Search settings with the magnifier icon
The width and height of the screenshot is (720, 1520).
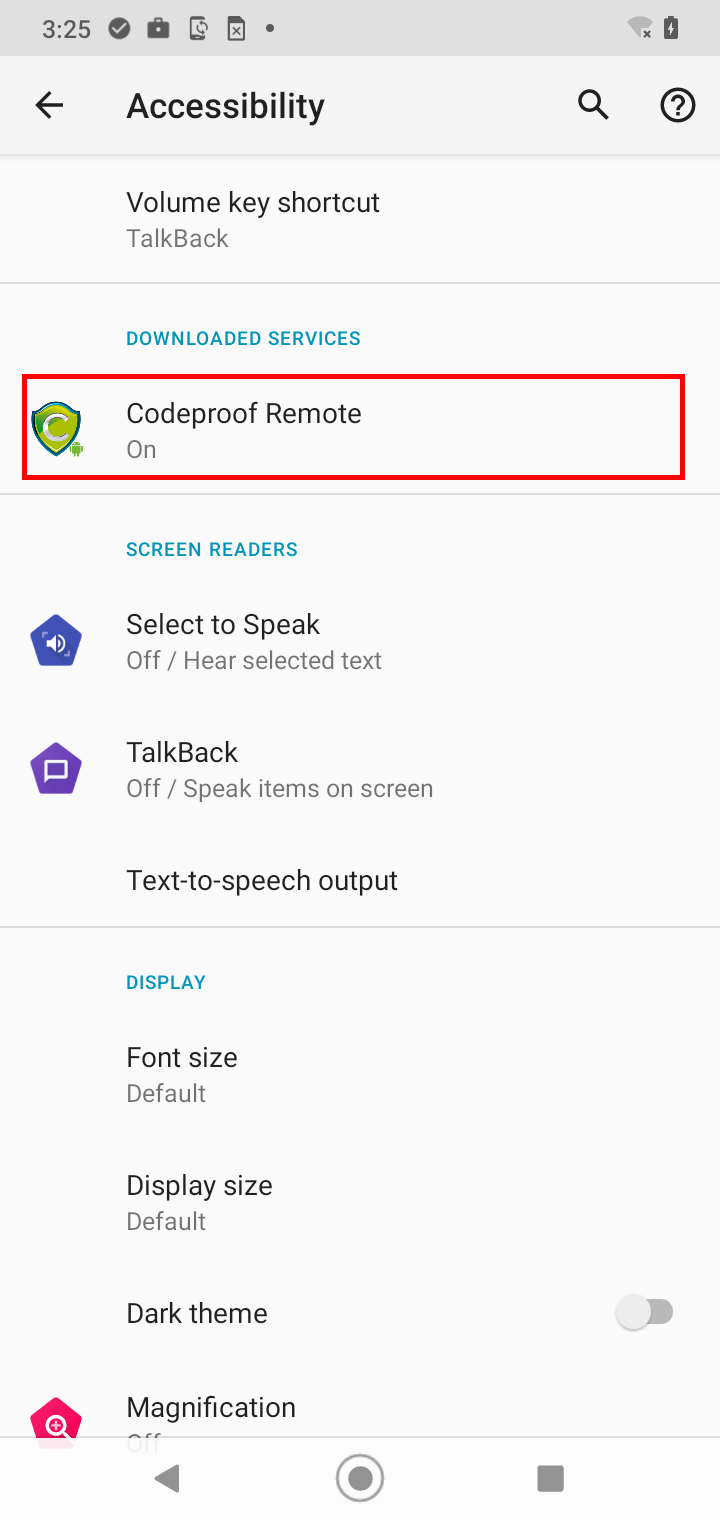click(x=593, y=105)
